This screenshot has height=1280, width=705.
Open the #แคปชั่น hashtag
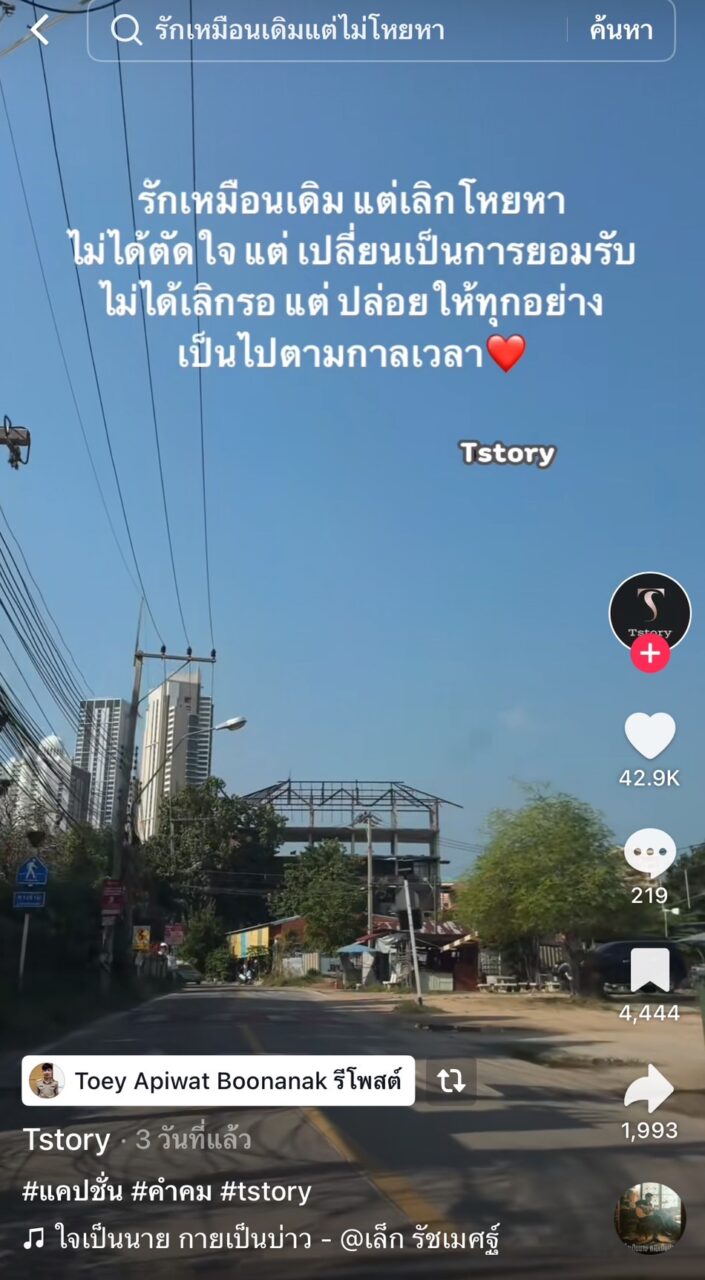pyautogui.click(x=72, y=1191)
